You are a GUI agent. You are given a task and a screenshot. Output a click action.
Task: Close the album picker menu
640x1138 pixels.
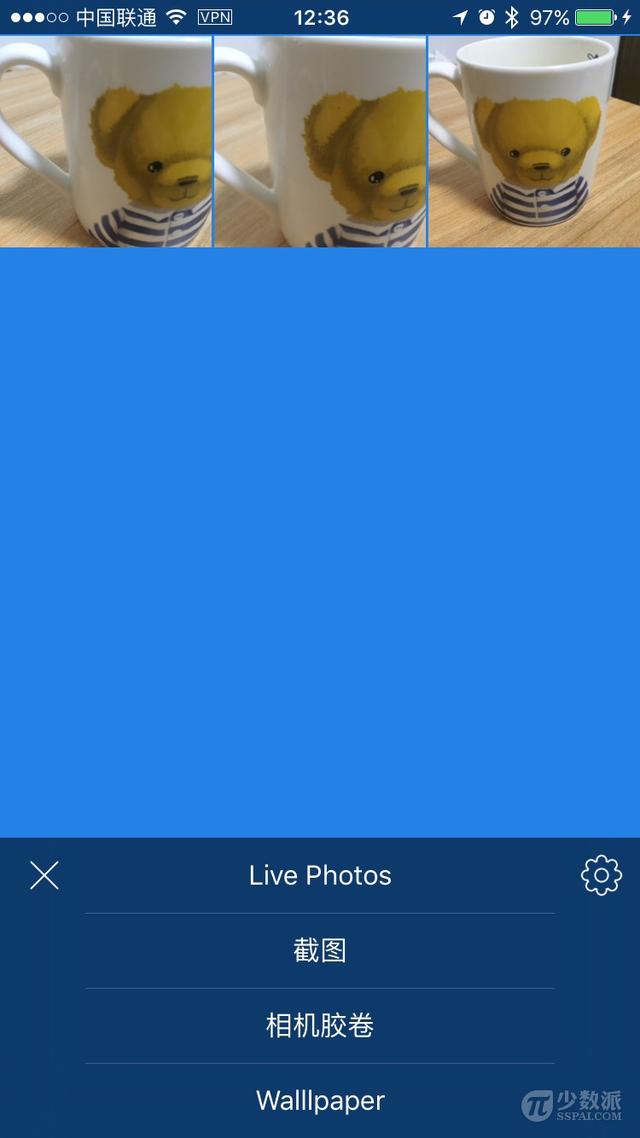pos(44,876)
